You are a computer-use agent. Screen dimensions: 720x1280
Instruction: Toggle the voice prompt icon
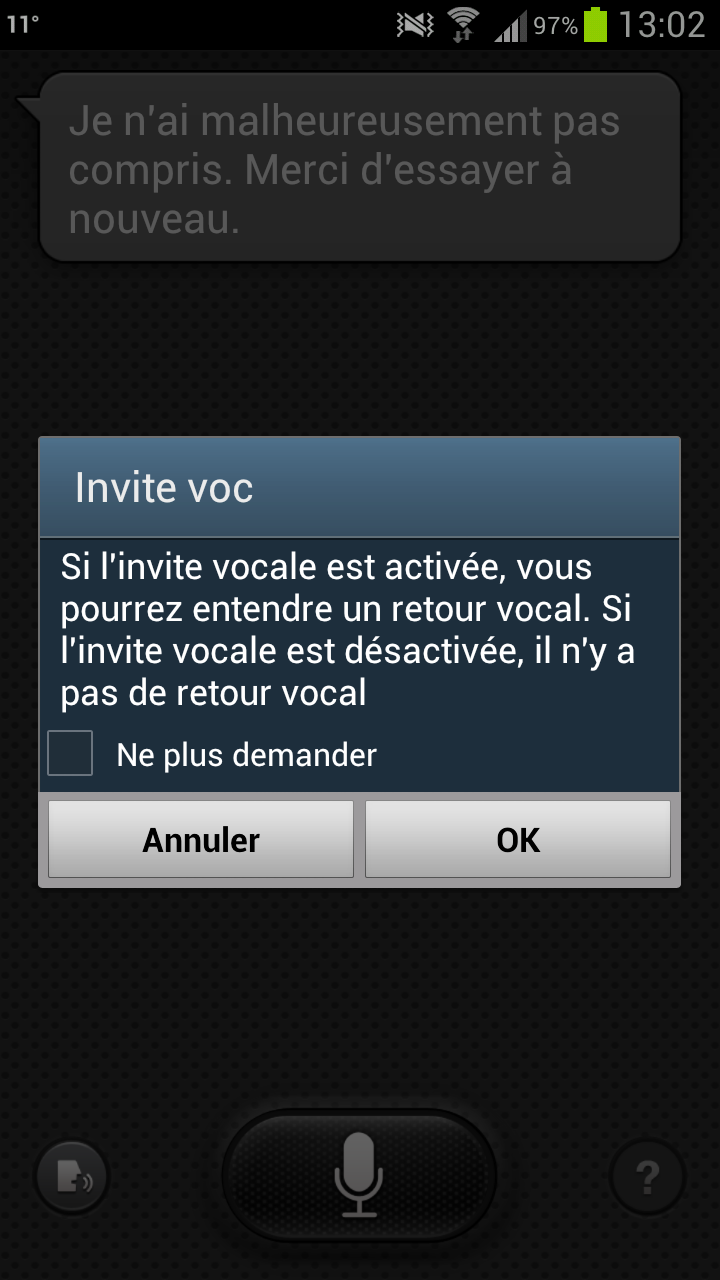[72, 1178]
